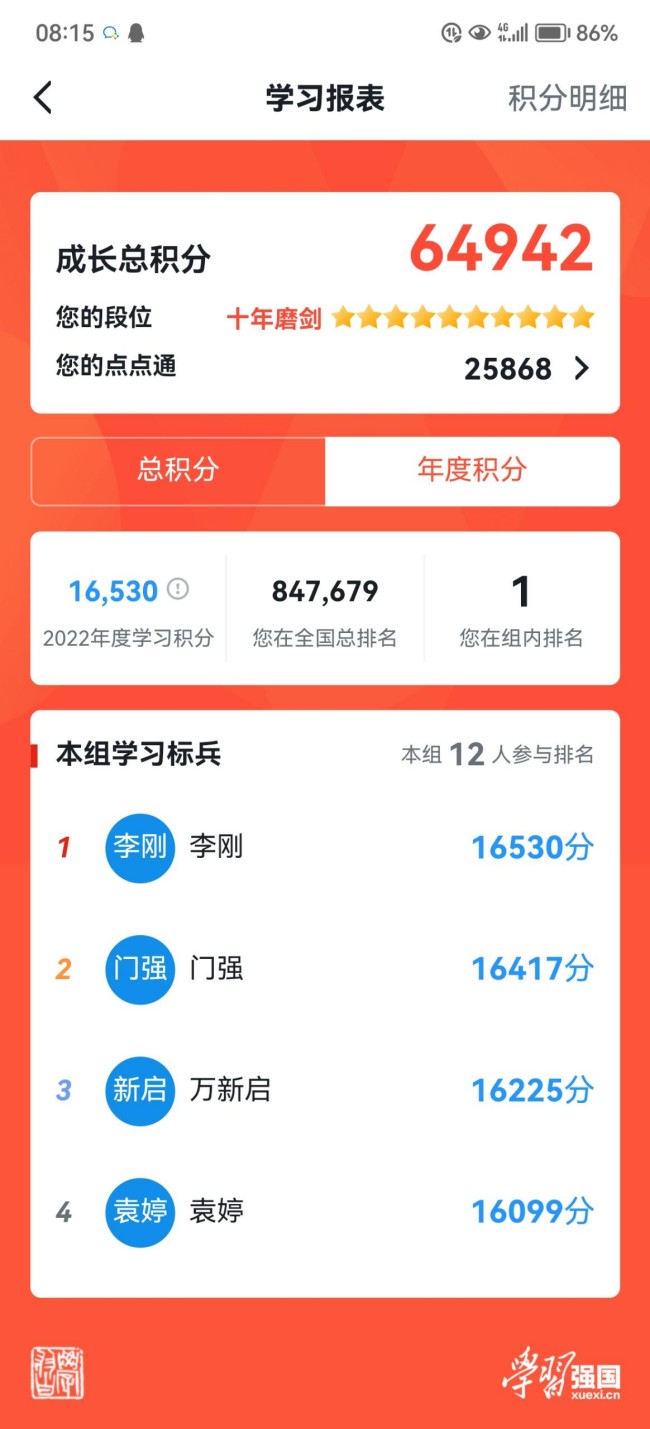The height and width of the screenshot is (1429, 650).
Task: Open 李刚's ranking row
Action: coord(325,848)
